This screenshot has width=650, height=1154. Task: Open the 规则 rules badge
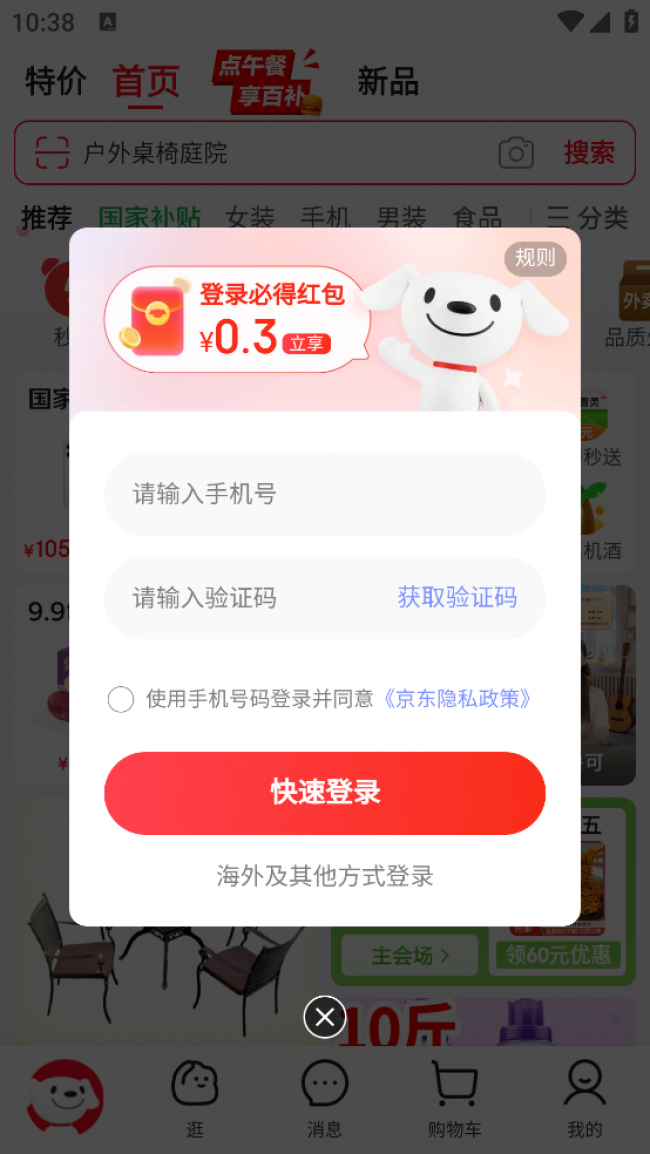tap(535, 258)
